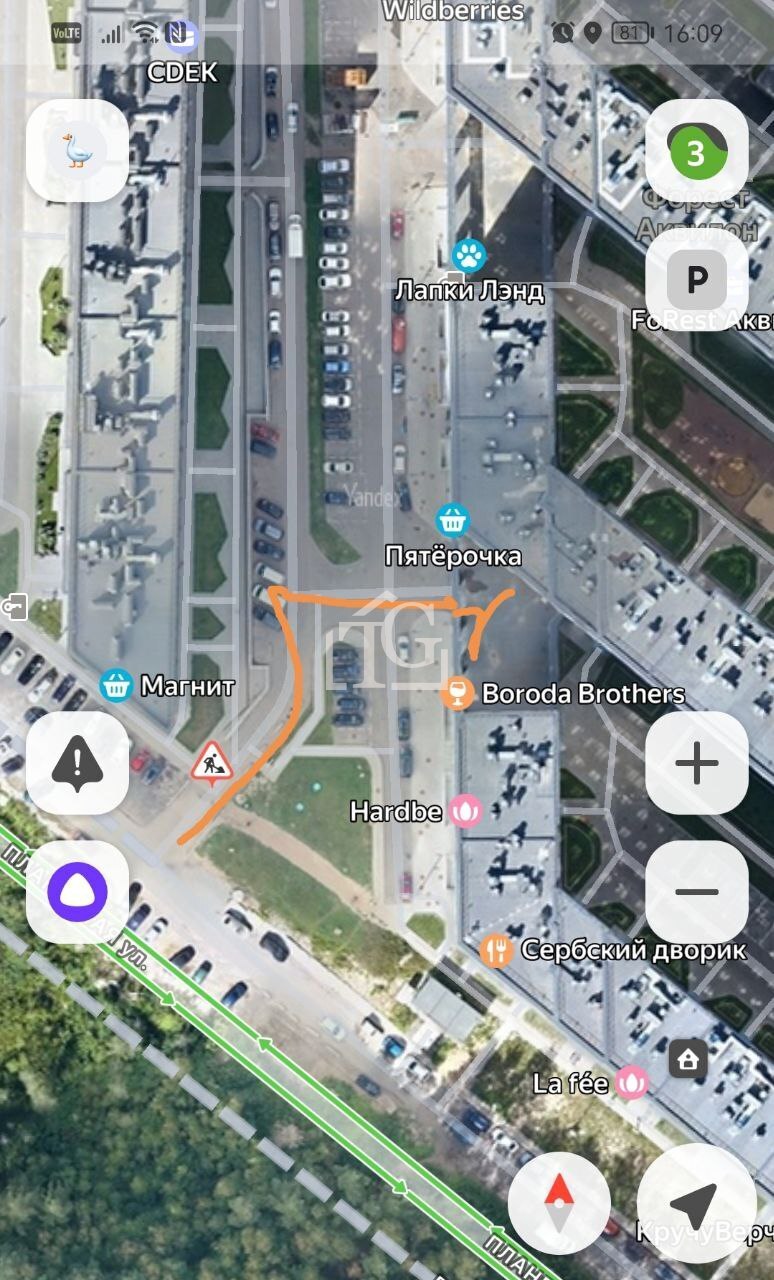Screen dimensions: 774x1280
Task: Zoom in with the plus button
Action: click(697, 764)
